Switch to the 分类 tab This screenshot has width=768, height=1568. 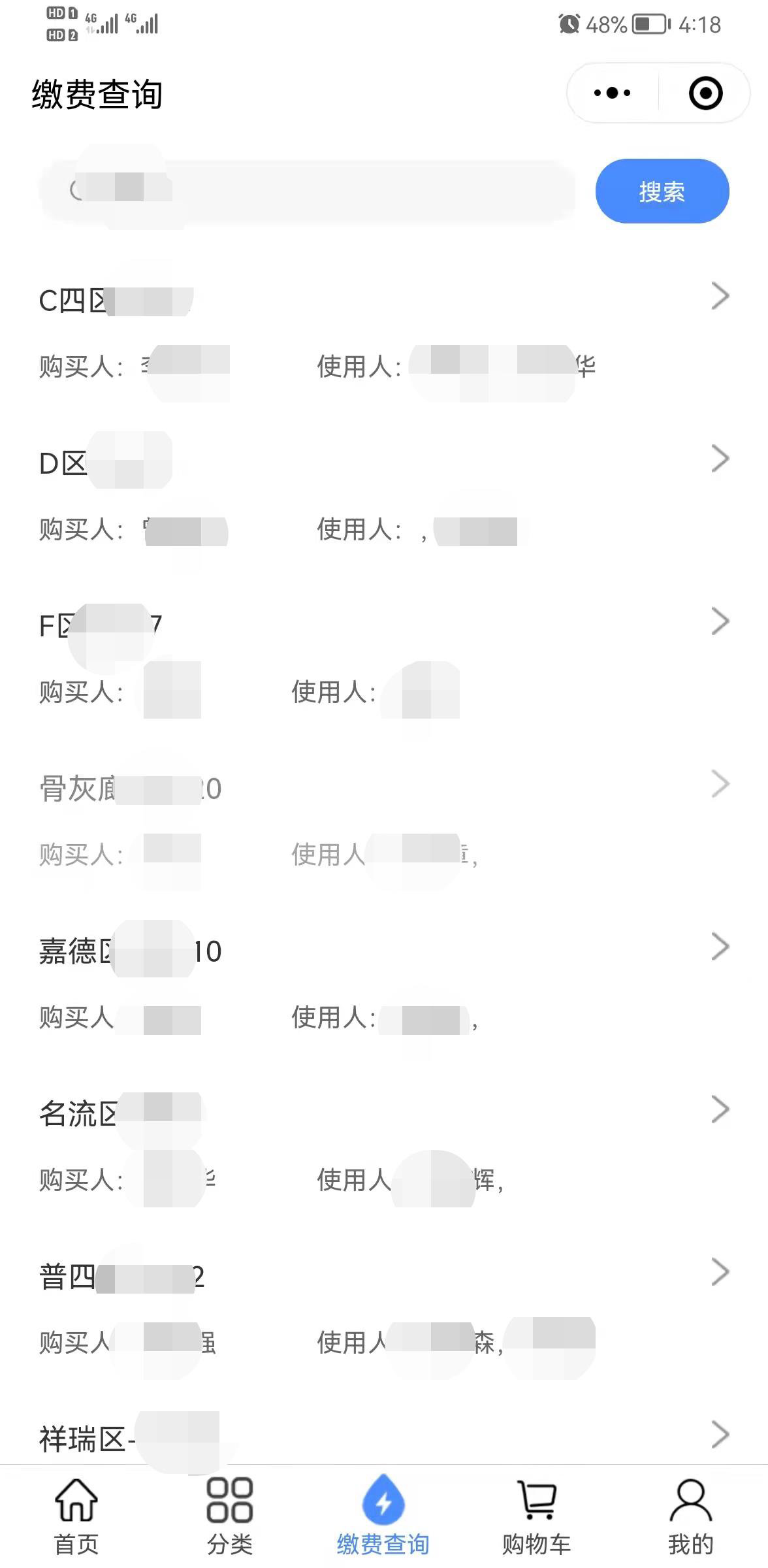tap(230, 1517)
